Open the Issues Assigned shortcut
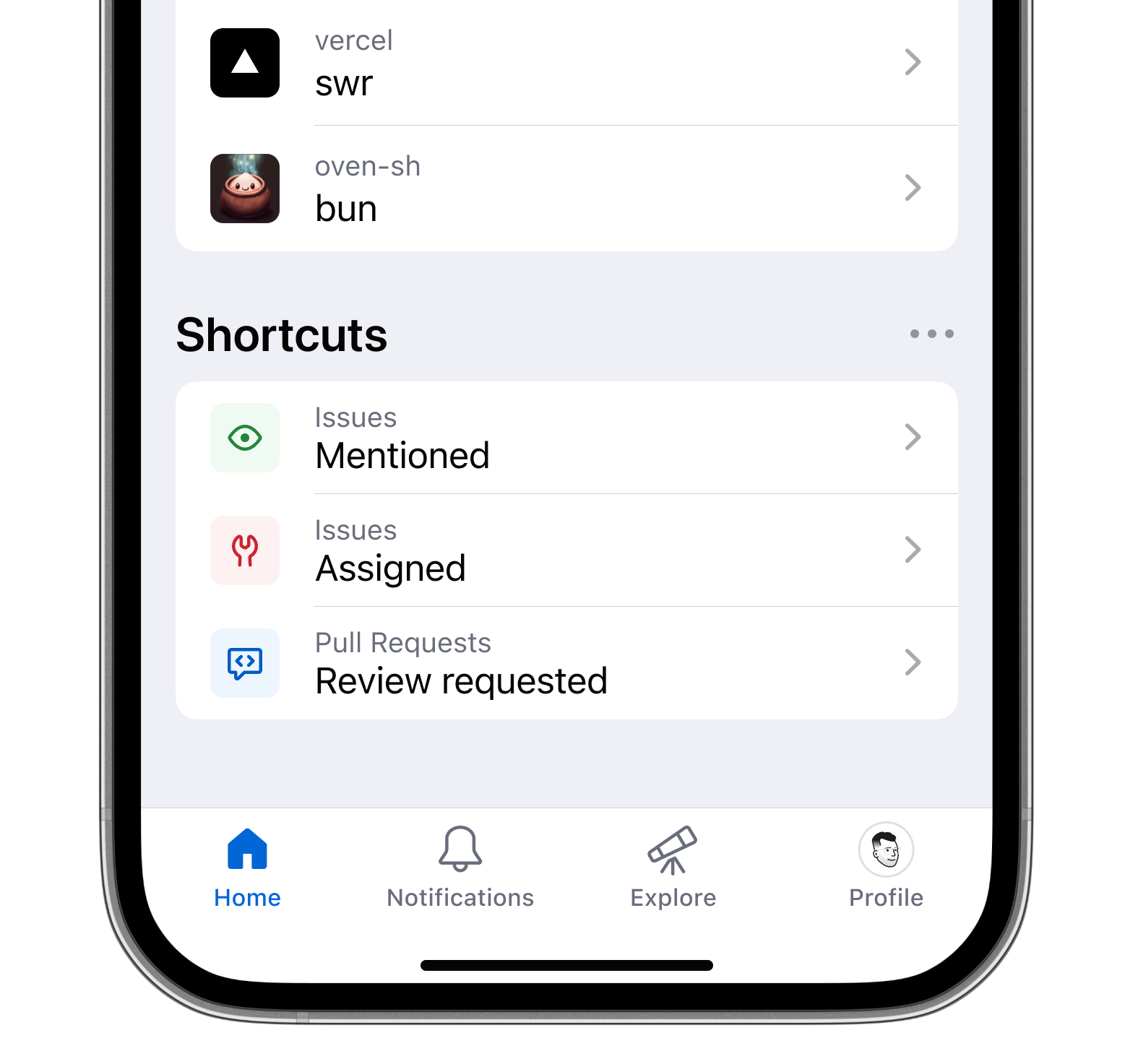Viewport: 1125px width, 1064px height. click(x=566, y=550)
